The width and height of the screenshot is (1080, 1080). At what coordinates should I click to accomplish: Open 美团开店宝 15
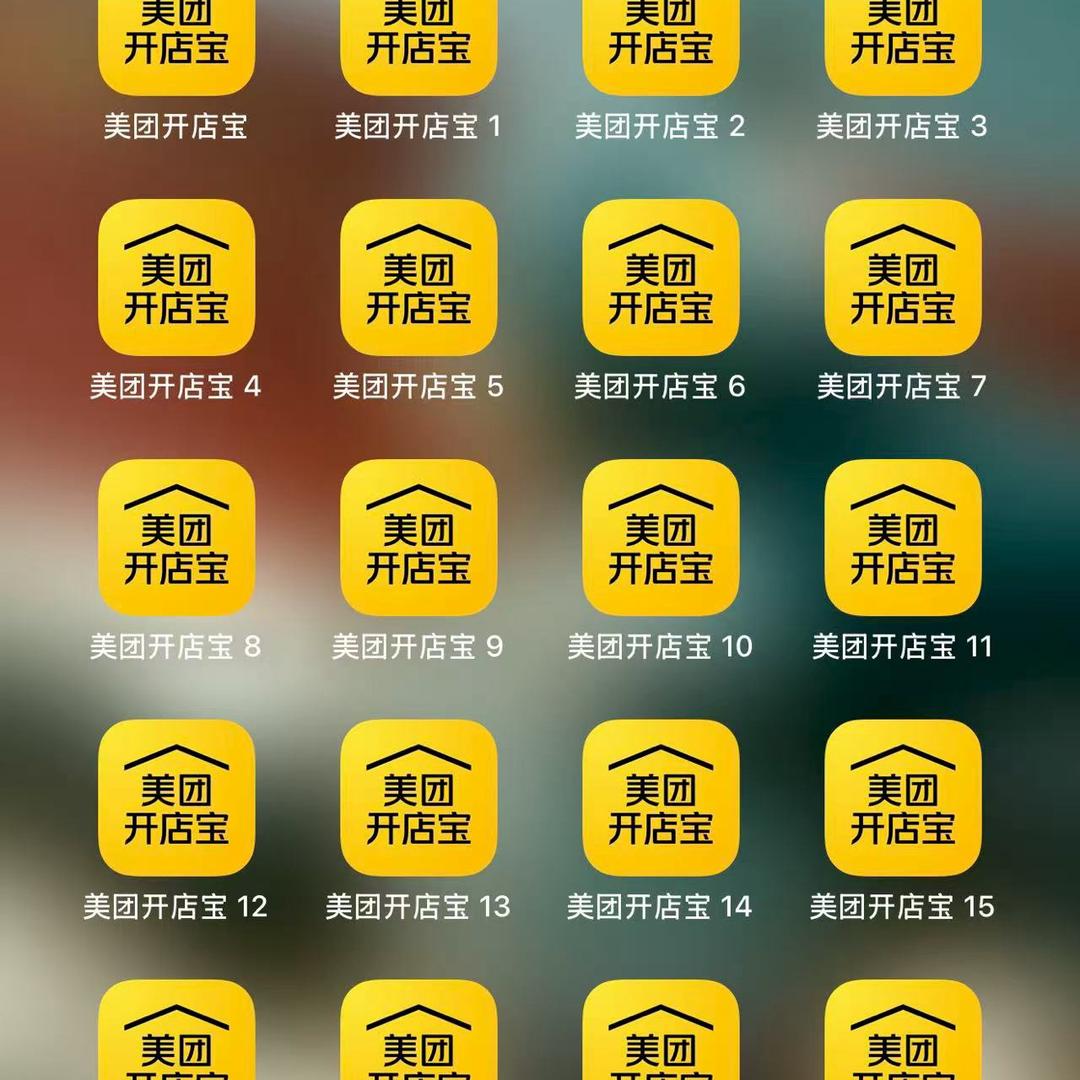[902, 798]
